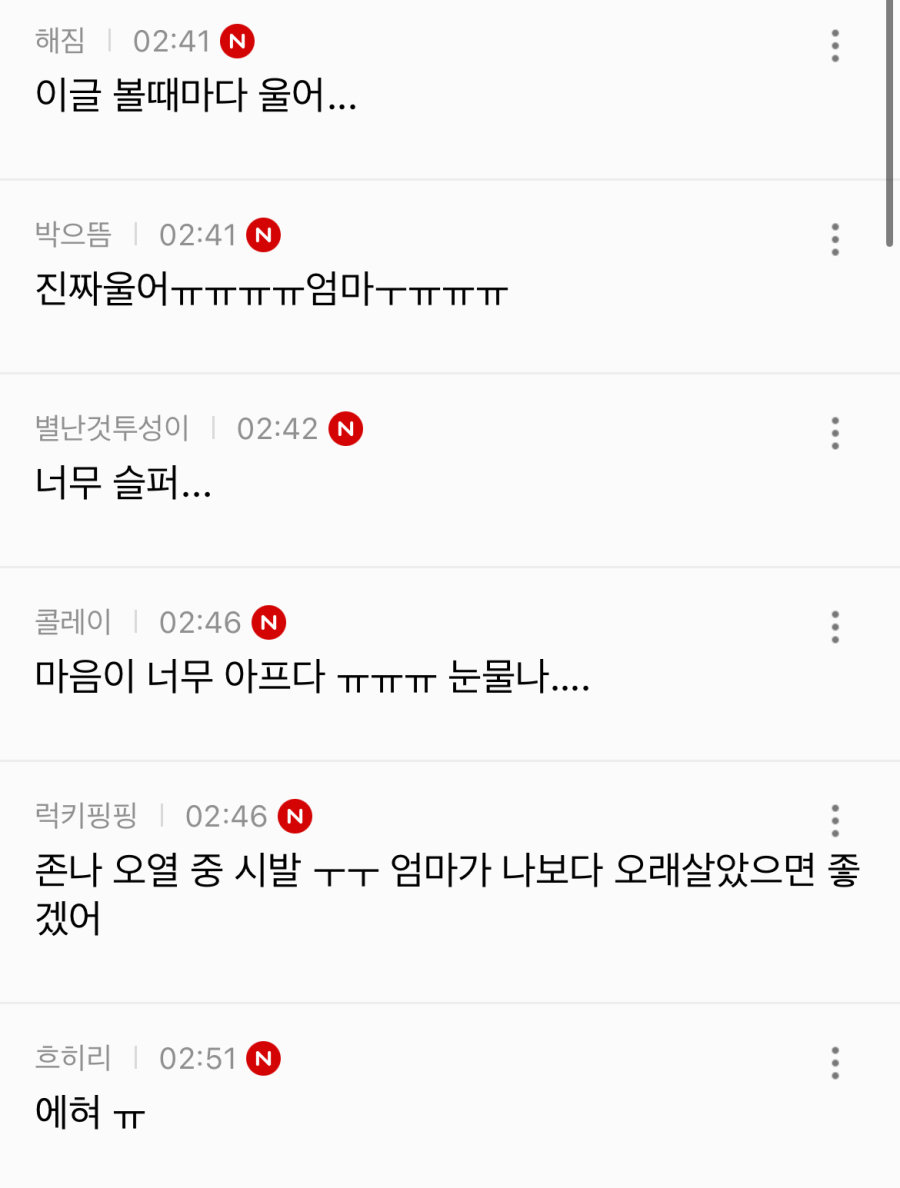View commenter 해짐's profile
The width and height of the screenshot is (900, 1188).
click(60, 41)
